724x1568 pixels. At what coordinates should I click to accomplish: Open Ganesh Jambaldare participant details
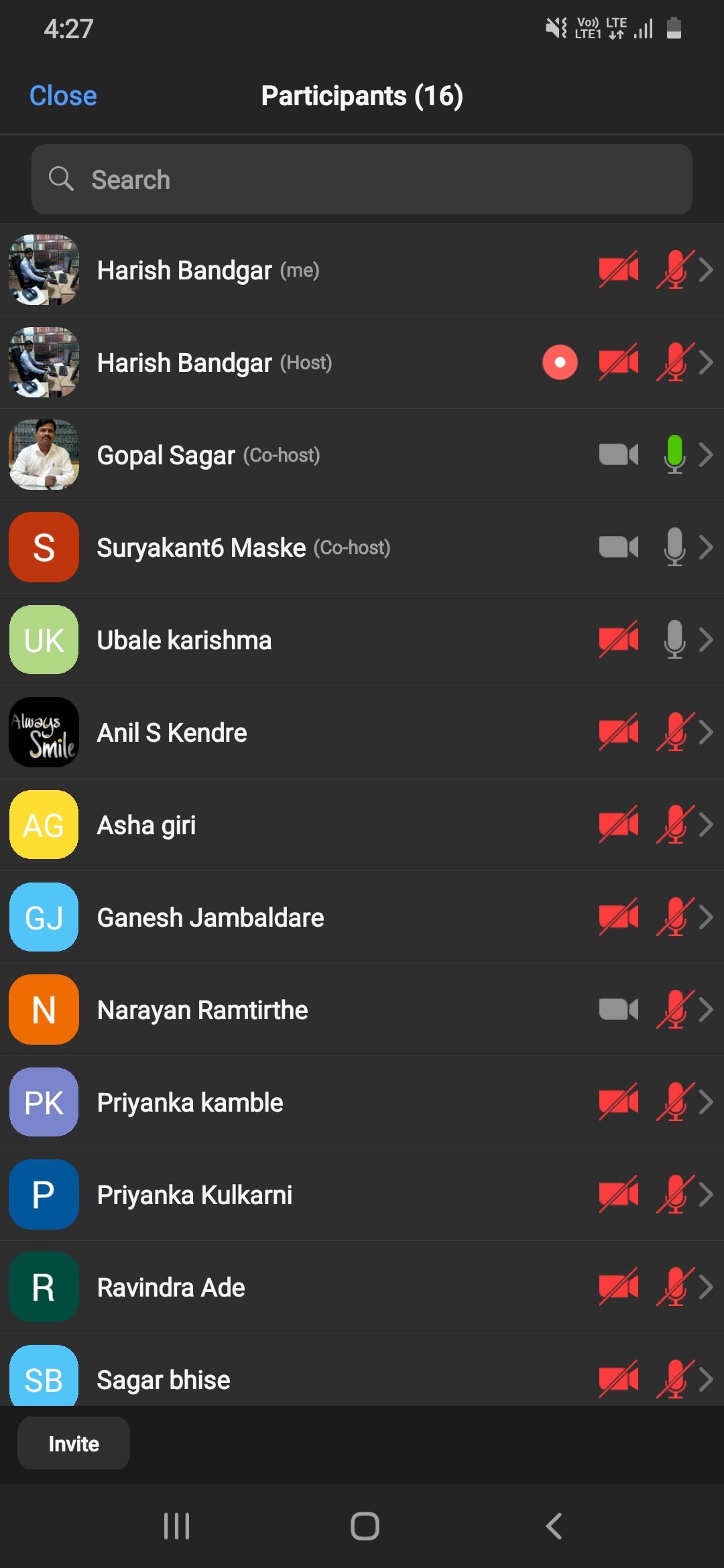tap(362, 917)
